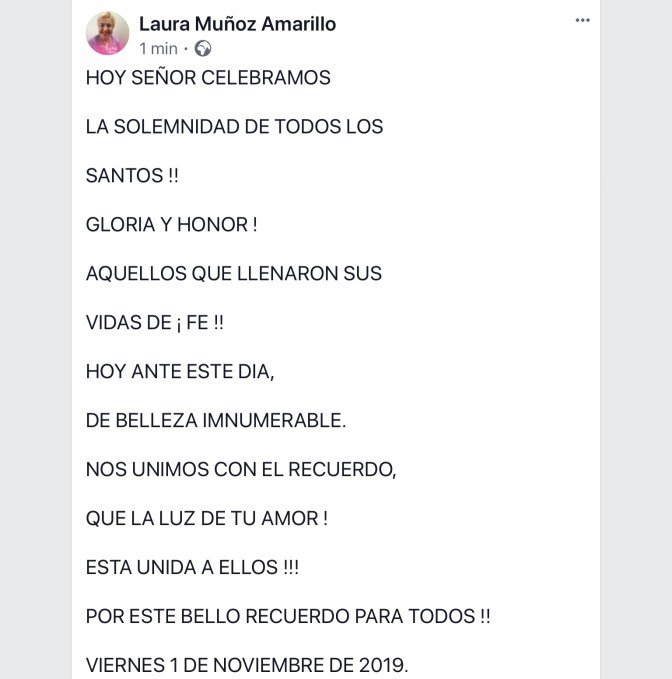The image size is (672, 679).
Task: Tap the '1 min' post timestamp
Action: click(x=158, y=48)
